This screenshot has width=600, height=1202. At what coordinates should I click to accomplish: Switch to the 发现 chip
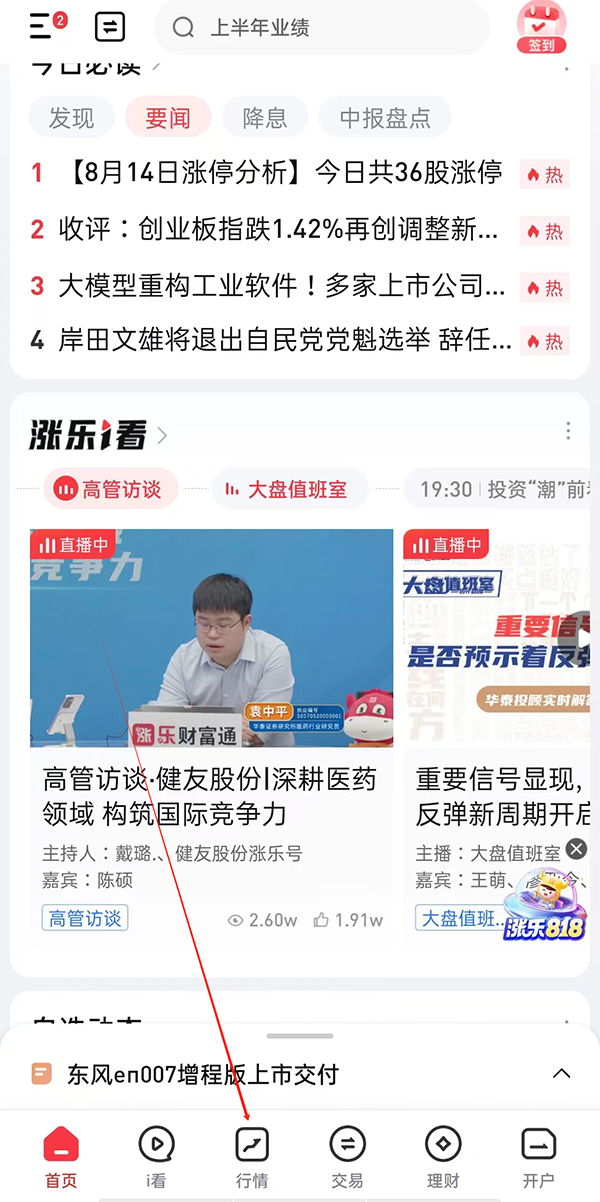click(71, 118)
